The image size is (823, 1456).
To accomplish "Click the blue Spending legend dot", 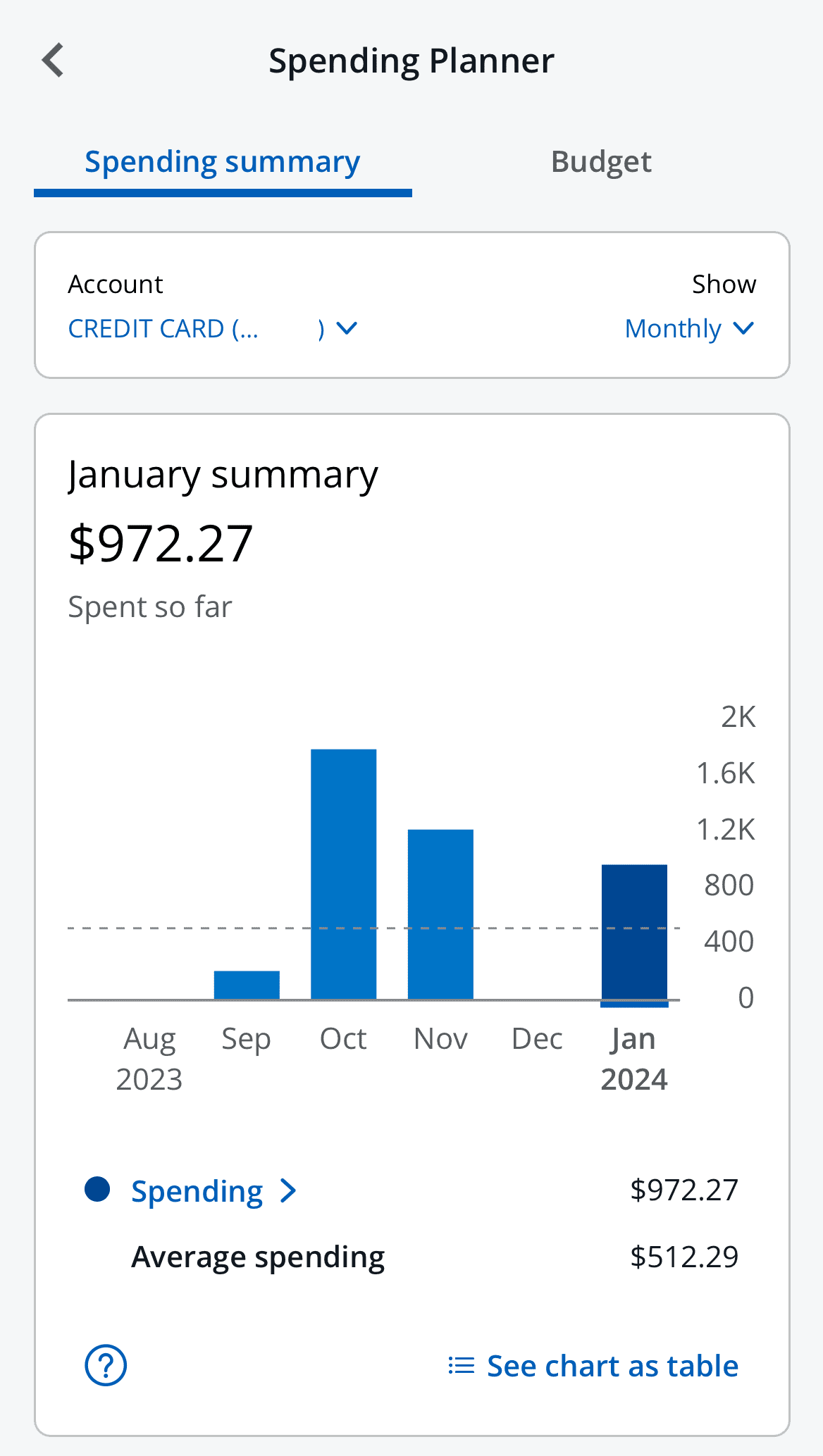I will 96,1190.
